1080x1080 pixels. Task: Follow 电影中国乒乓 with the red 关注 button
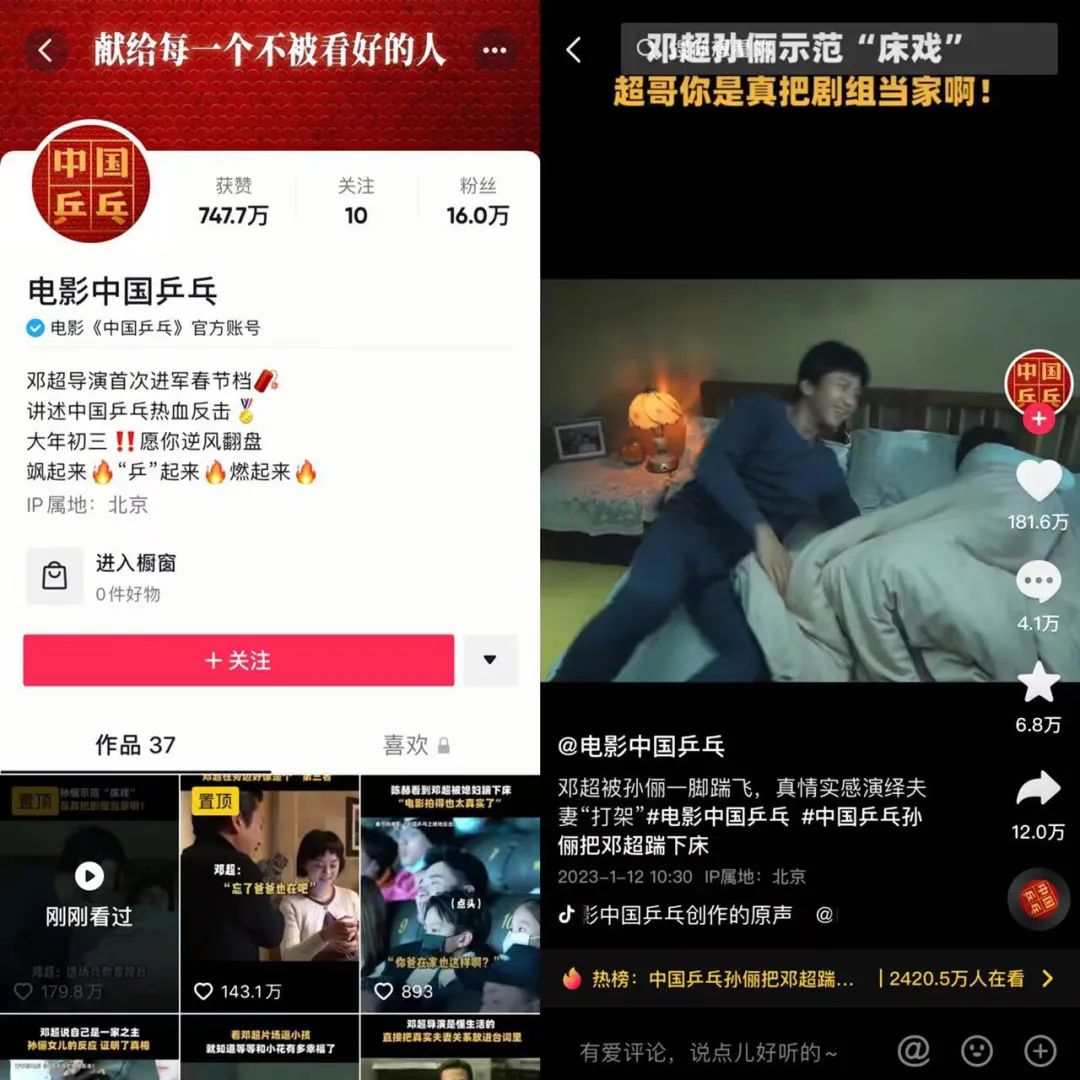coord(238,661)
